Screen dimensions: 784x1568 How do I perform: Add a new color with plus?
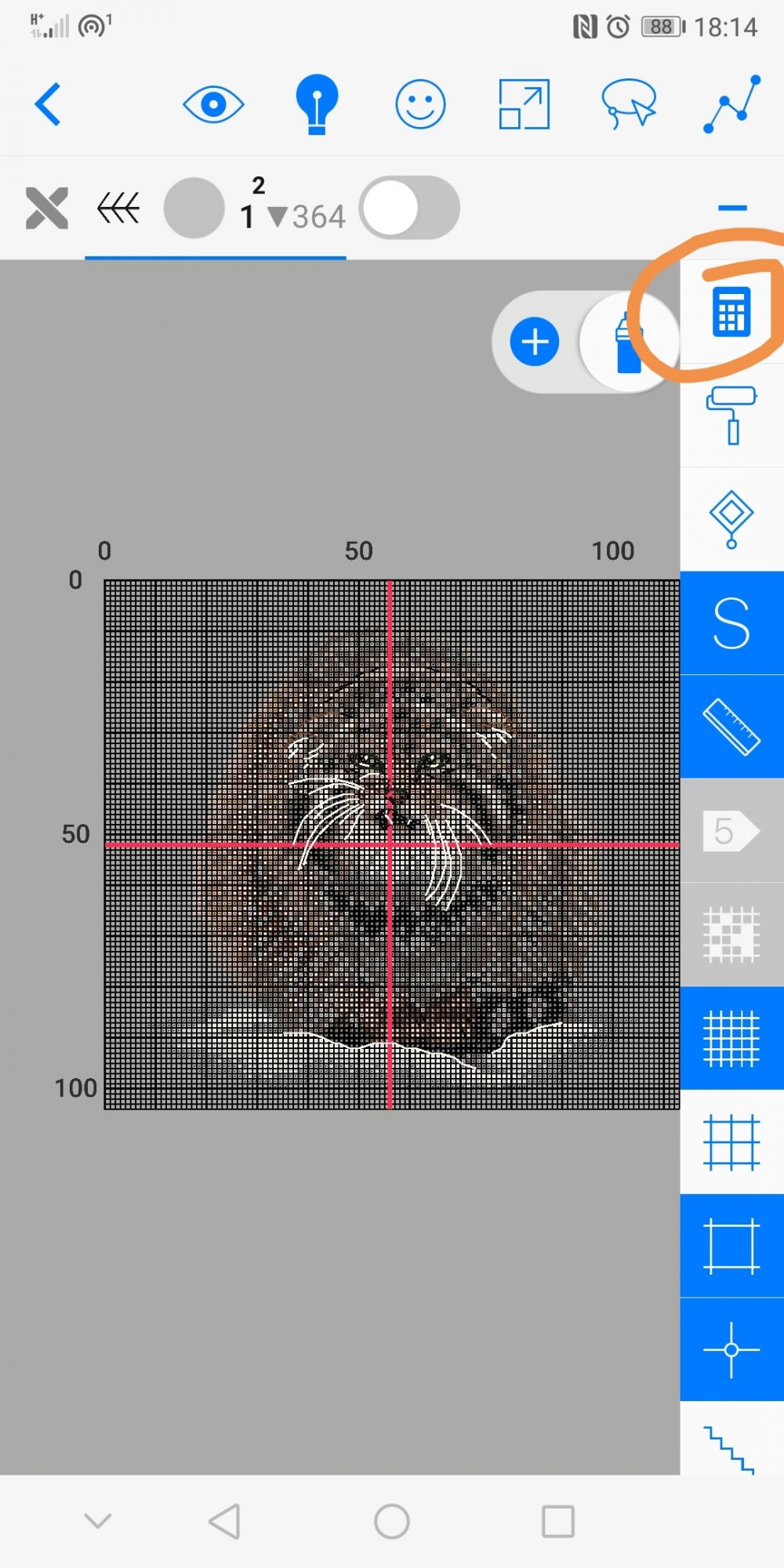coord(535,343)
